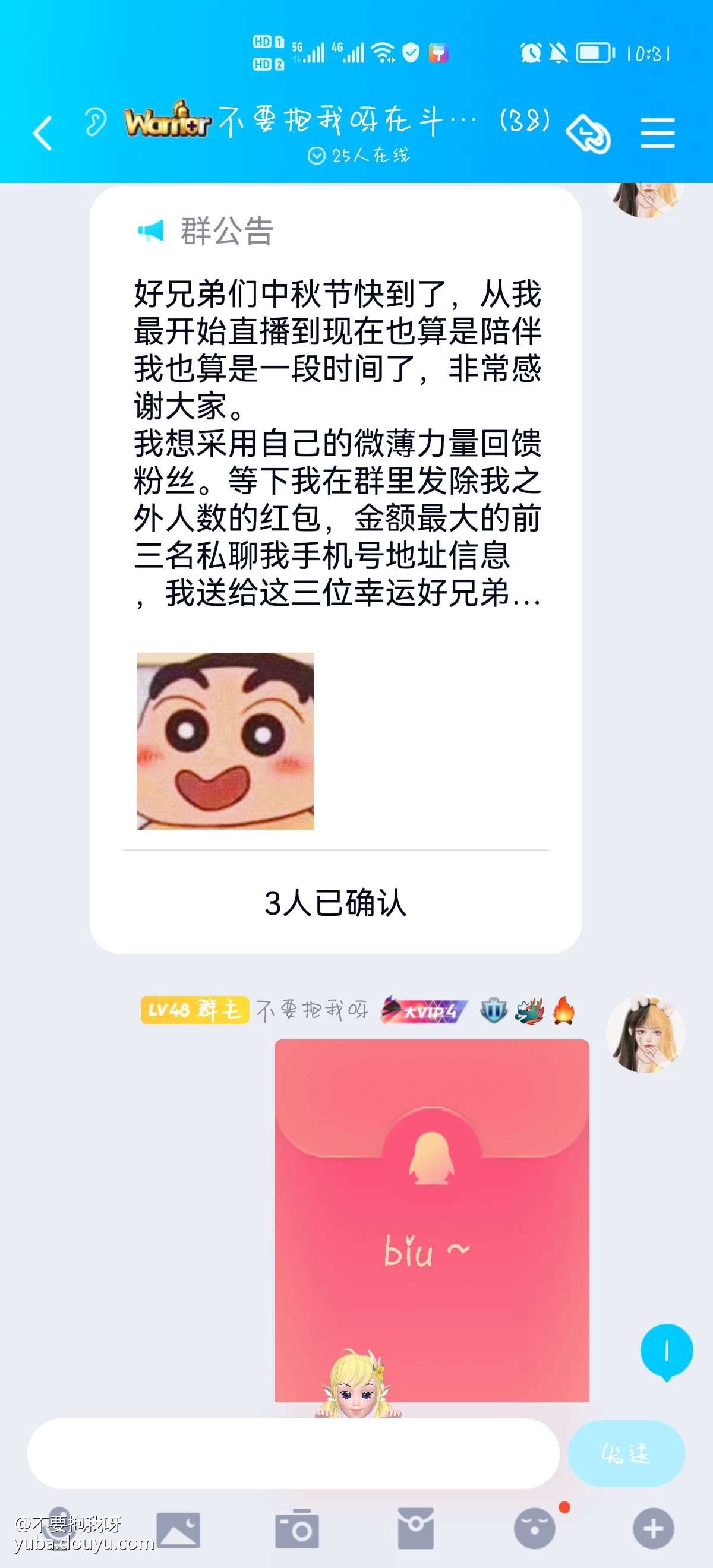Open the 群公告 announcement card

(335, 426)
